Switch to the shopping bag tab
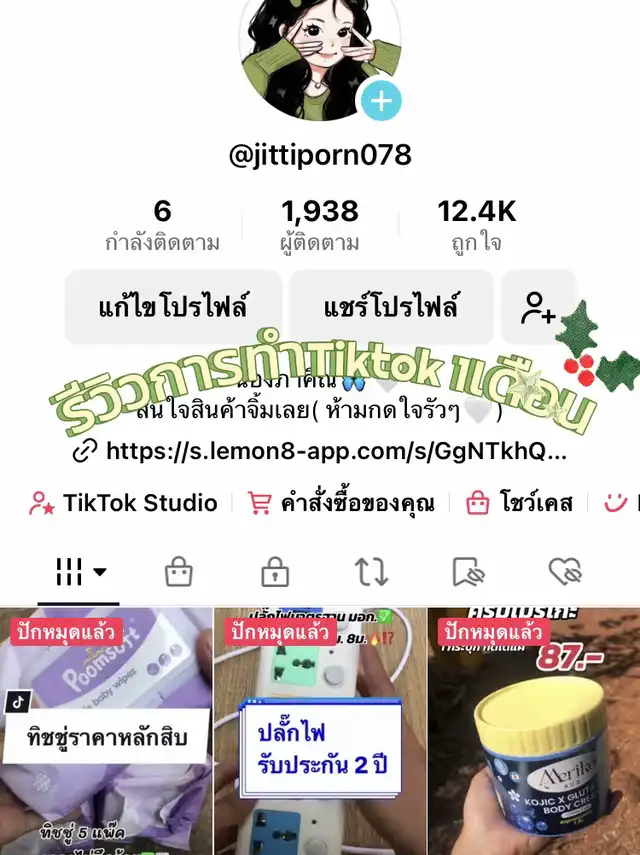 pyautogui.click(x=179, y=572)
